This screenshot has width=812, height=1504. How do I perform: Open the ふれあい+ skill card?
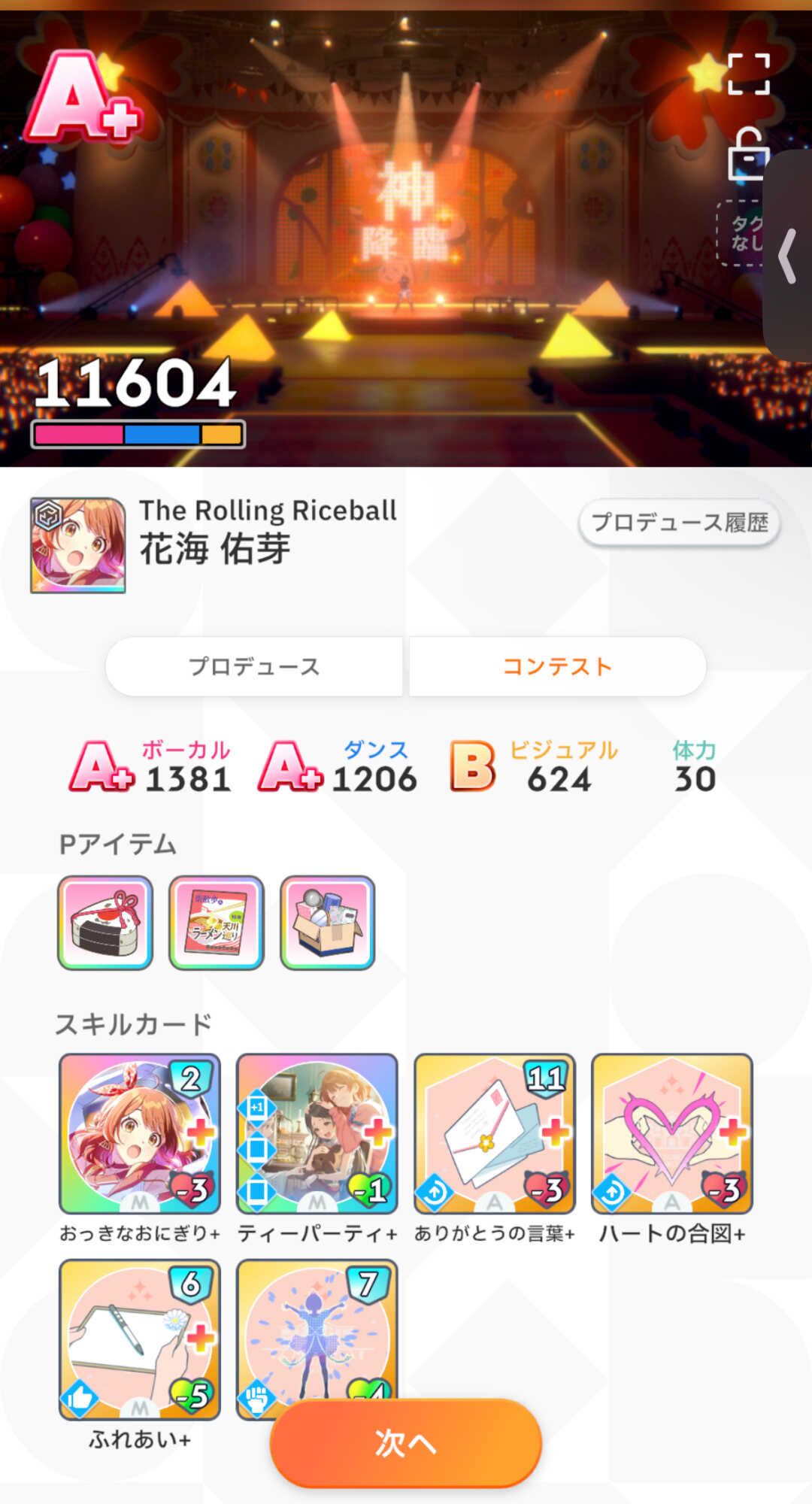[140, 1339]
